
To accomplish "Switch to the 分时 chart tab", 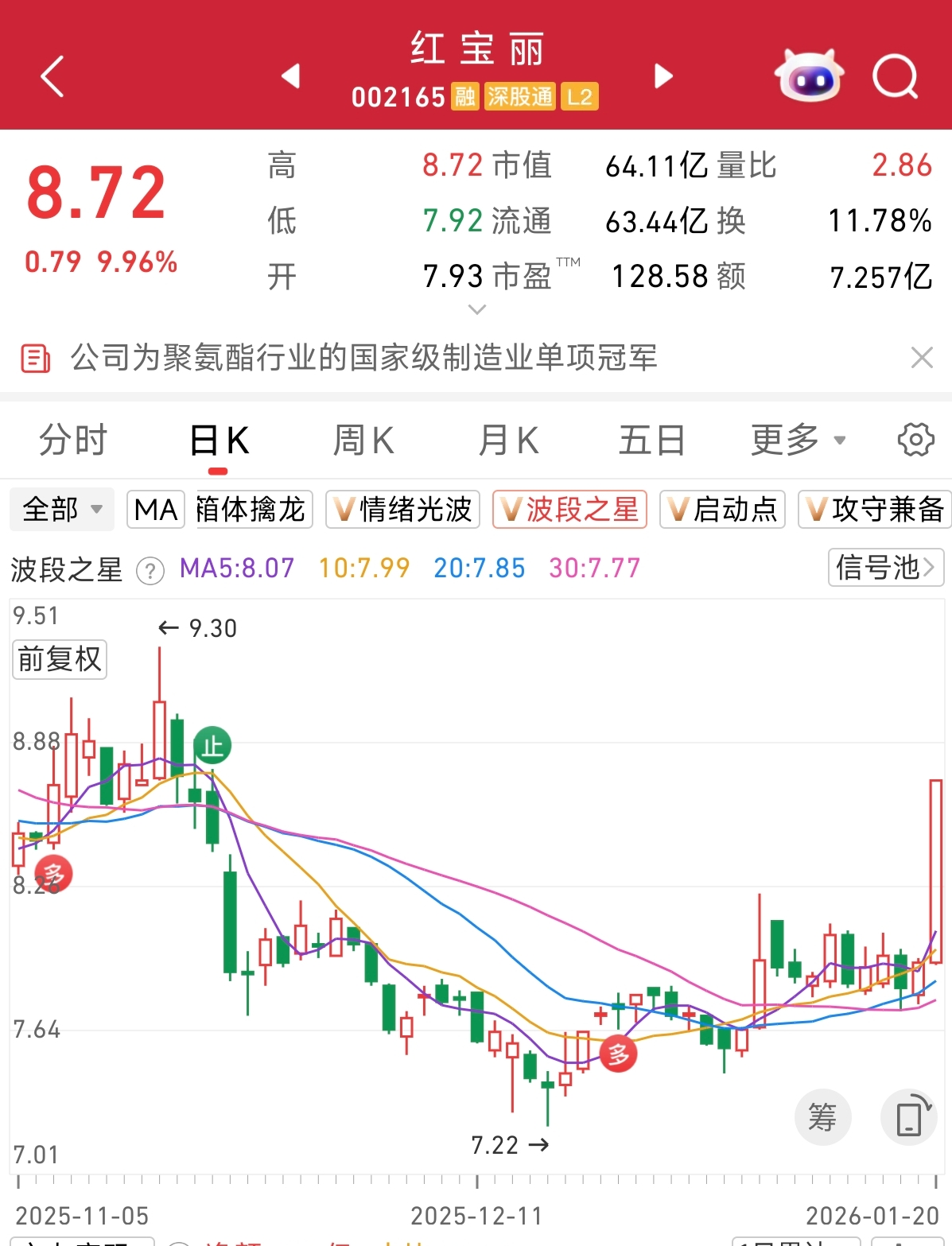I will 72,440.
